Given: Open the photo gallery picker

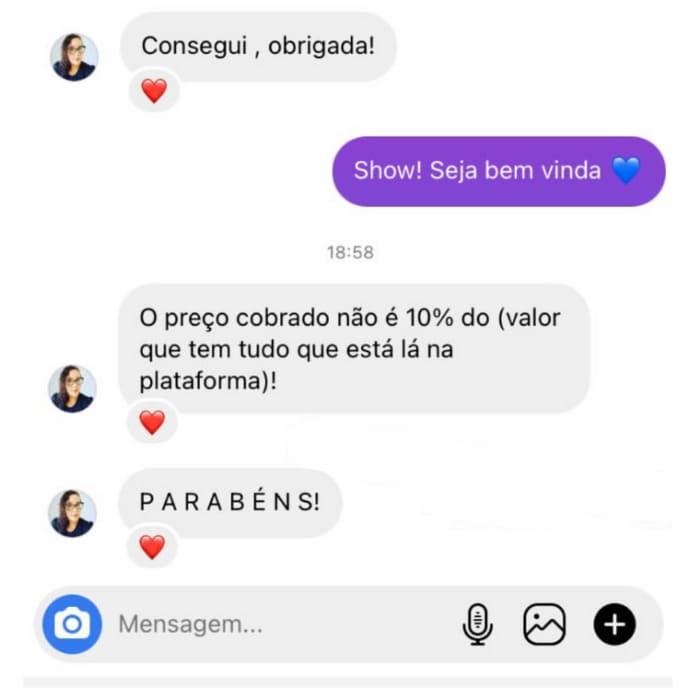Looking at the screenshot, I should pyautogui.click(x=545, y=625).
